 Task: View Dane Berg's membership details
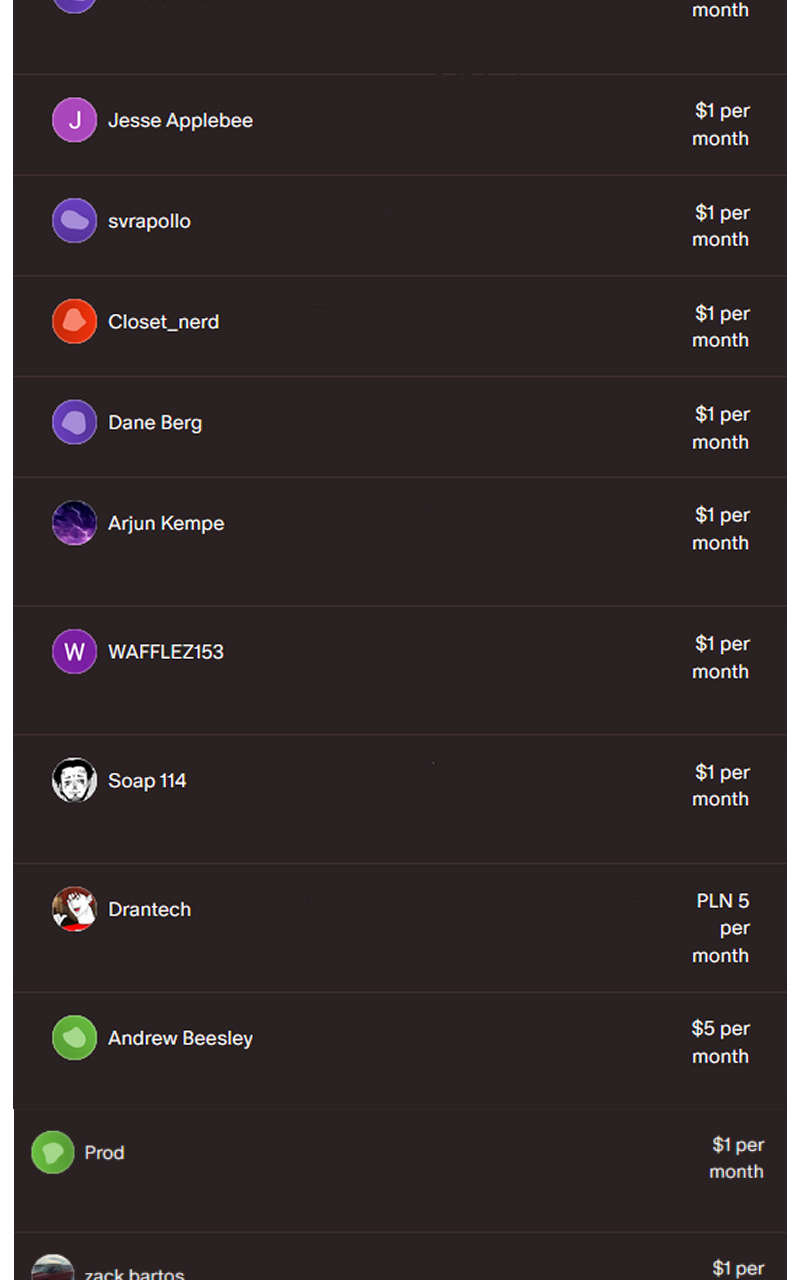400,428
